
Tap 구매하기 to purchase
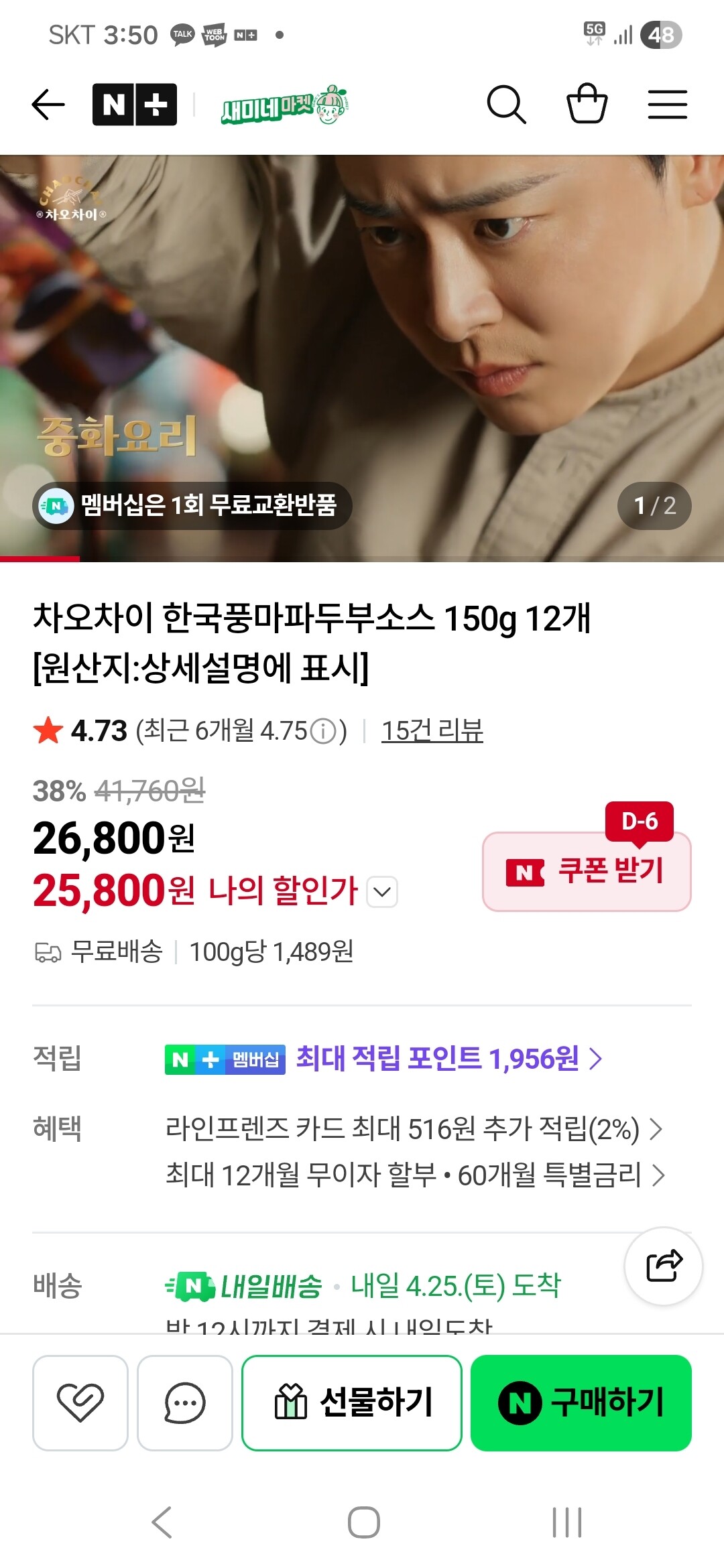coord(581,1402)
